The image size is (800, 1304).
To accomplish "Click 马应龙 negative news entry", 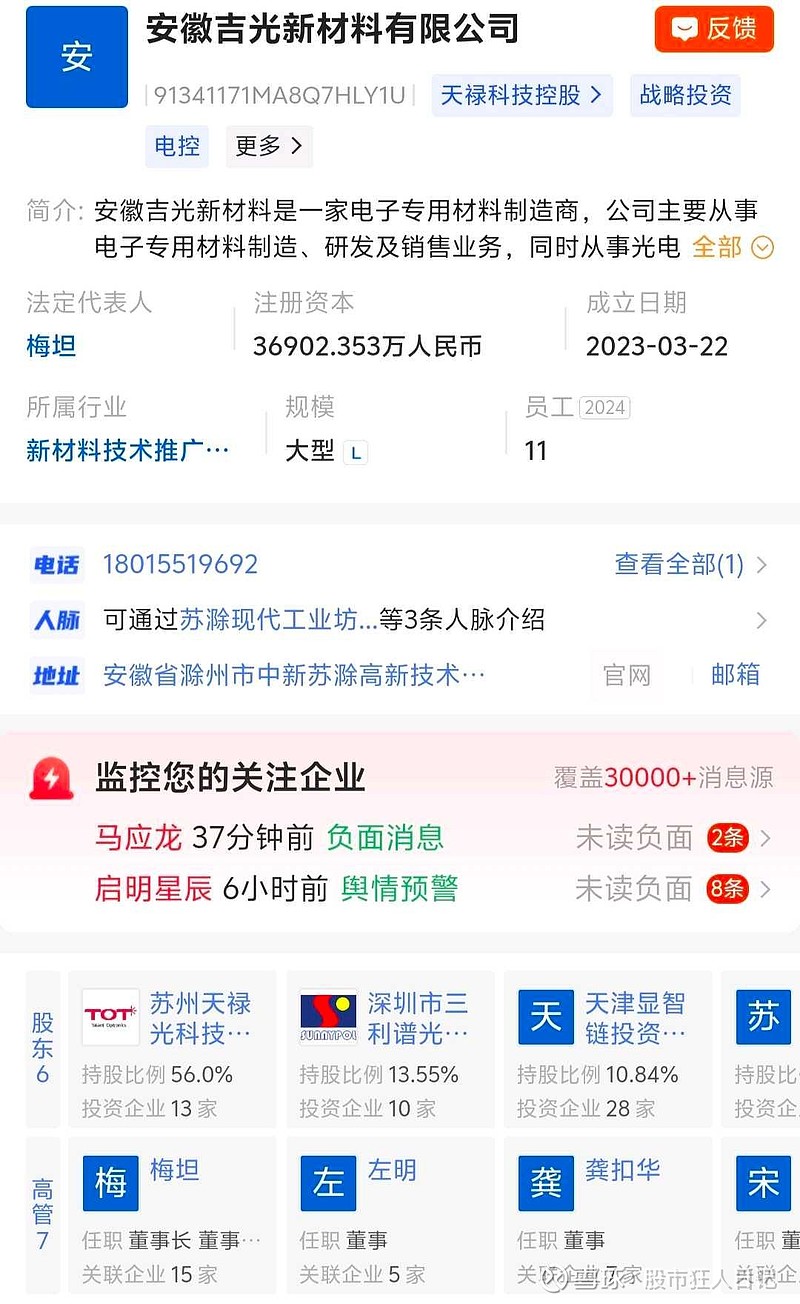I will [139, 838].
